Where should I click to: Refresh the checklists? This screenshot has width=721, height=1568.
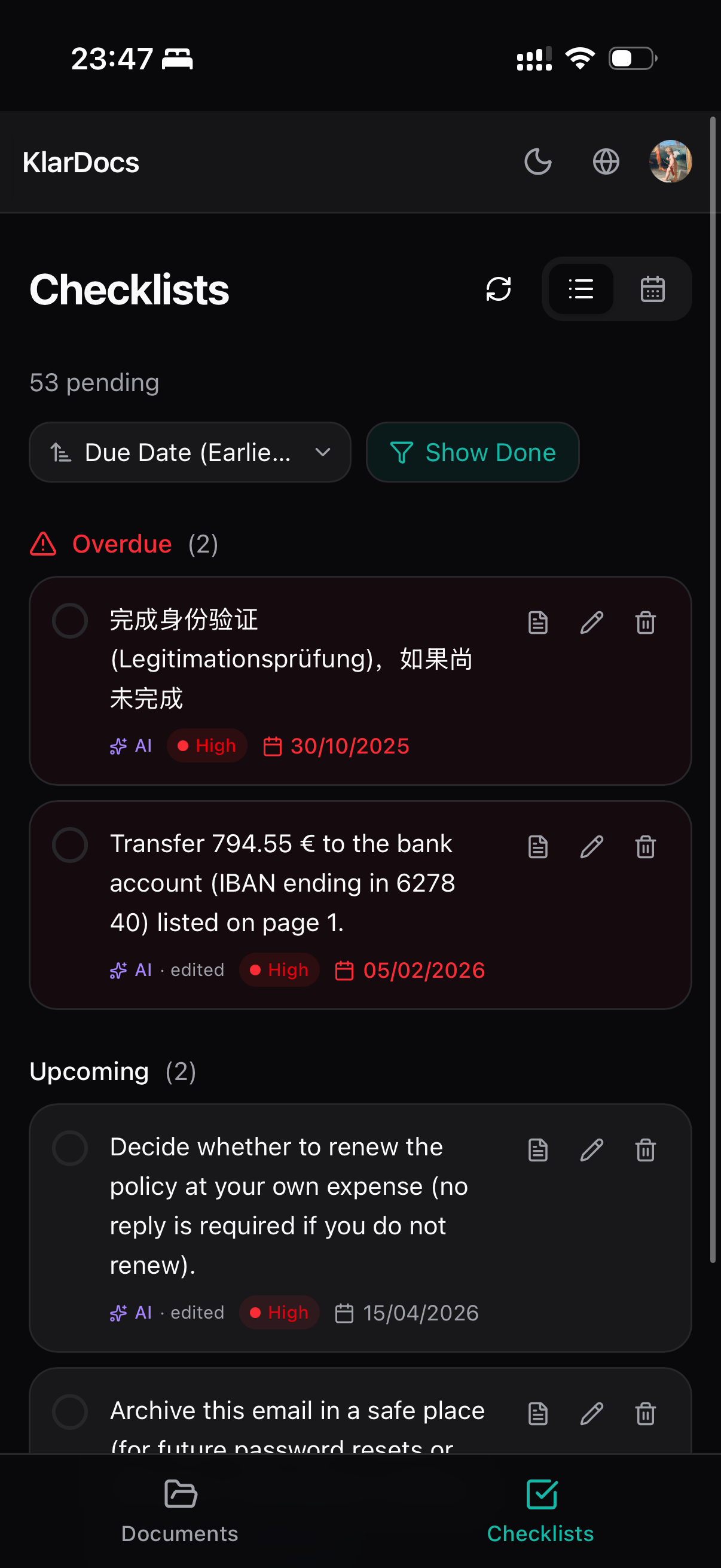(499, 288)
